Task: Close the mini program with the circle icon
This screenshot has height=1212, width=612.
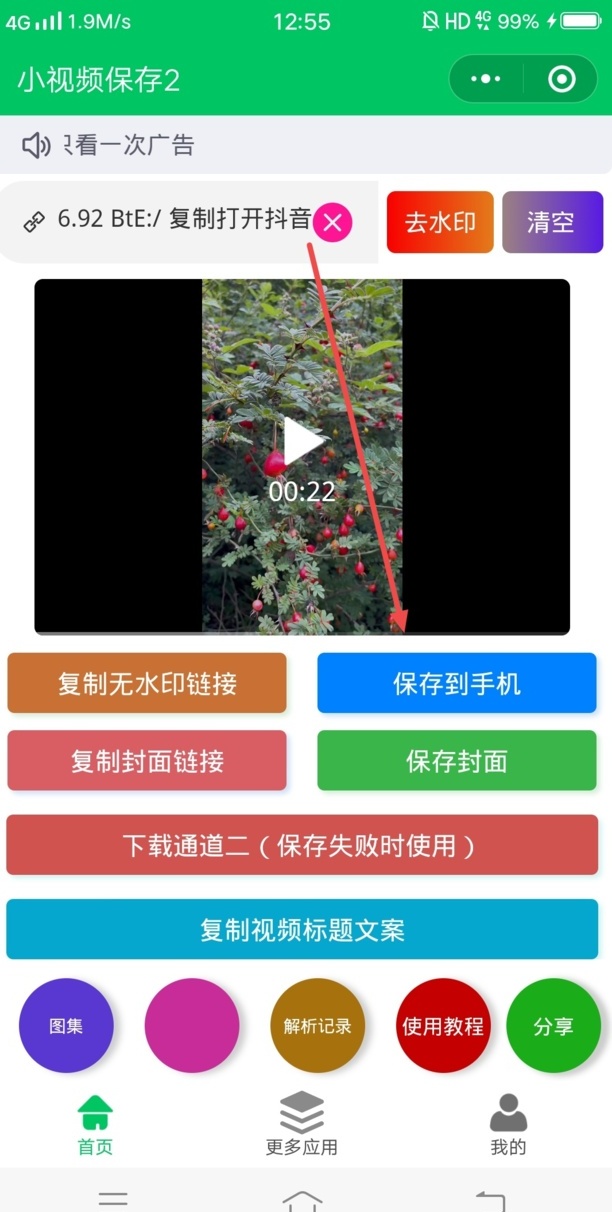Action: coord(562,79)
